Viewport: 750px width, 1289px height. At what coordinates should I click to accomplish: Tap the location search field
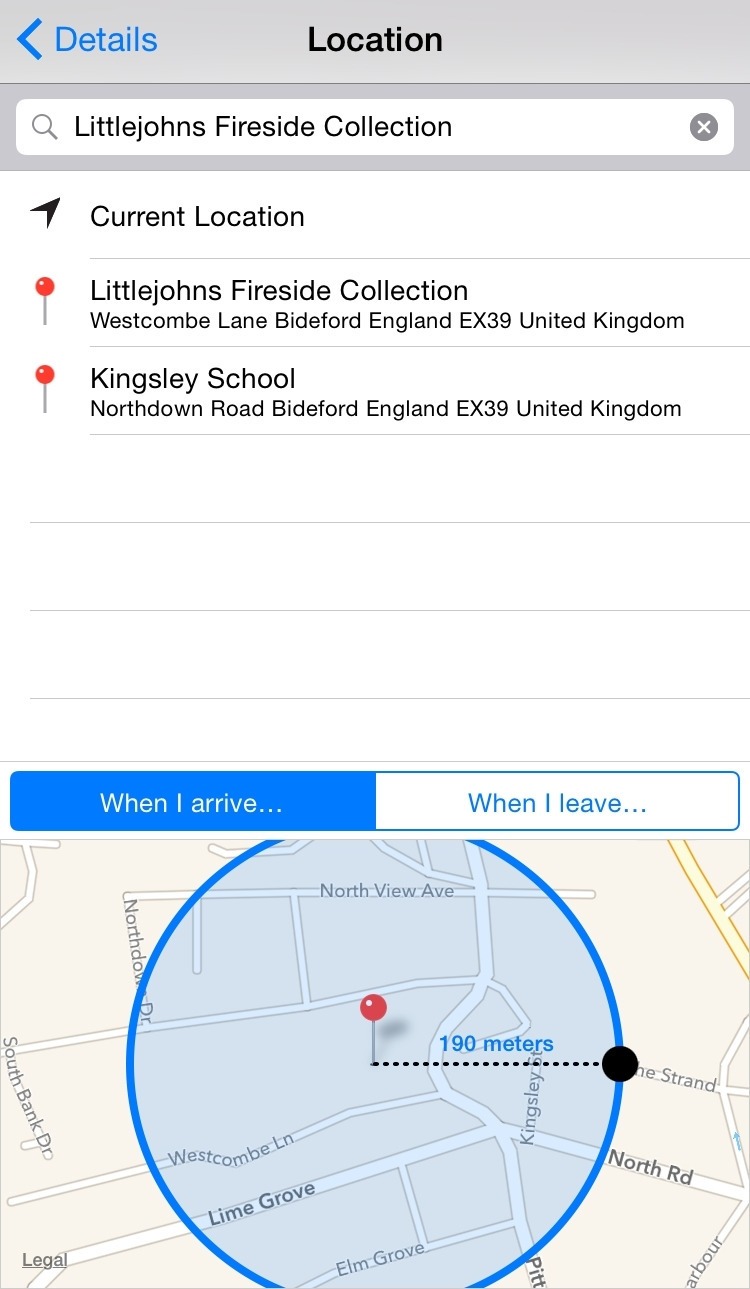pyautogui.click(x=375, y=127)
